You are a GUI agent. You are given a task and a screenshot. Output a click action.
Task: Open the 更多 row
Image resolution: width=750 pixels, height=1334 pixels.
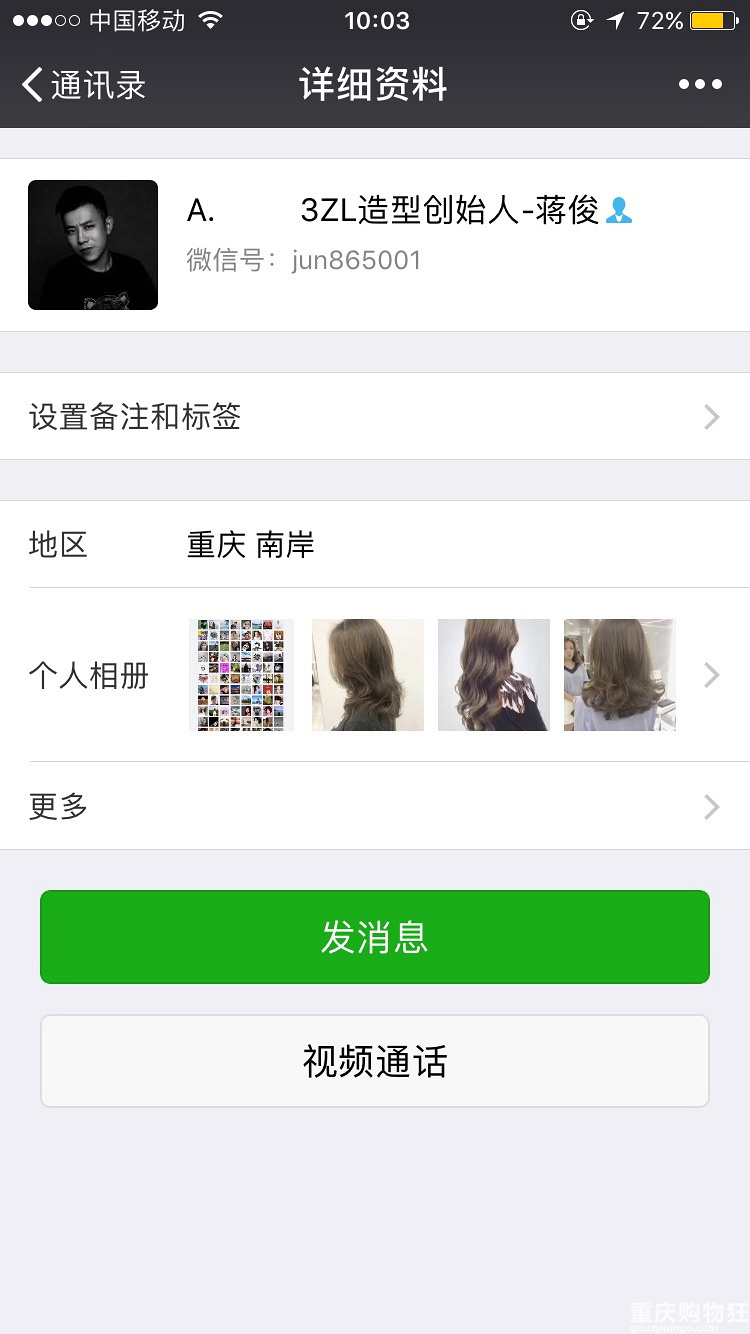[x=375, y=806]
